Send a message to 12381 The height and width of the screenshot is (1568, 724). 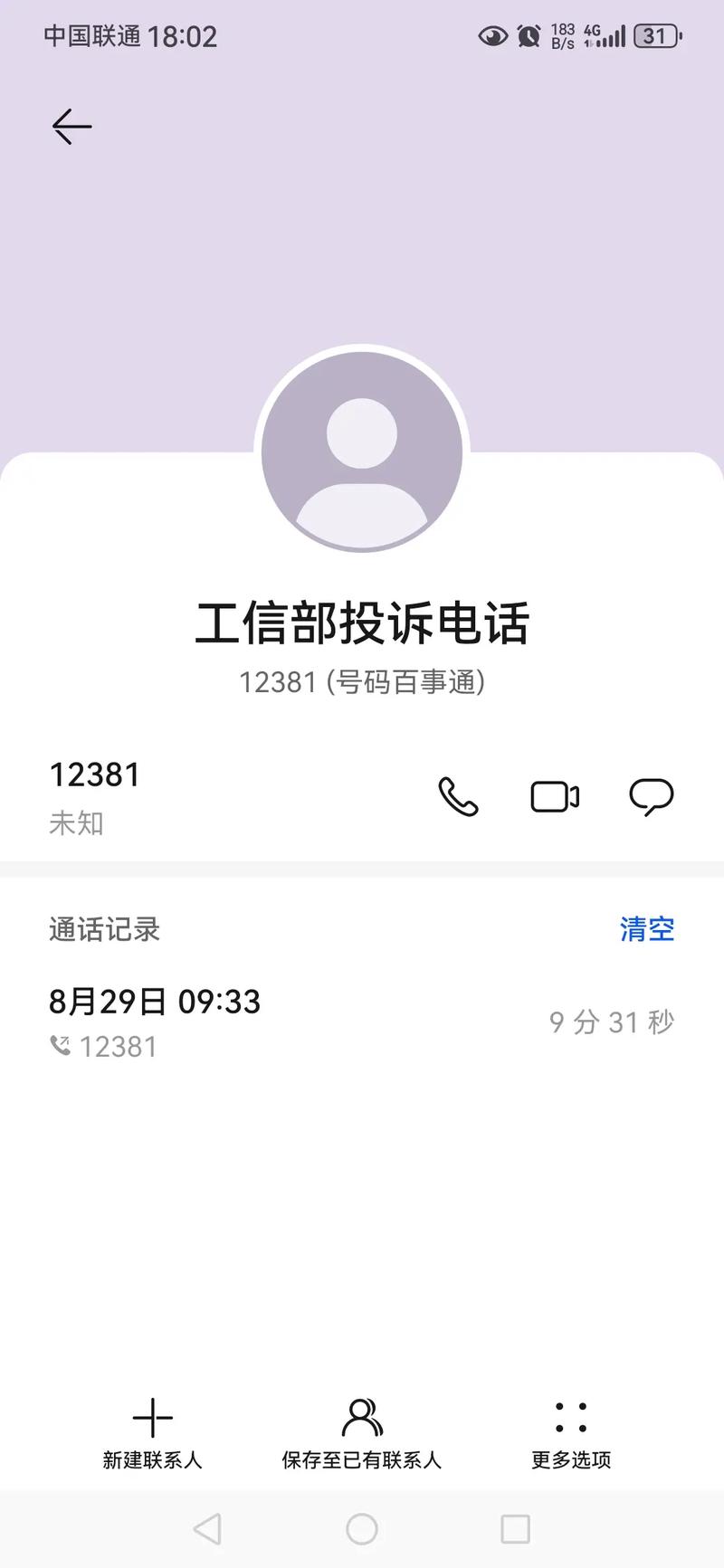pos(651,796)
